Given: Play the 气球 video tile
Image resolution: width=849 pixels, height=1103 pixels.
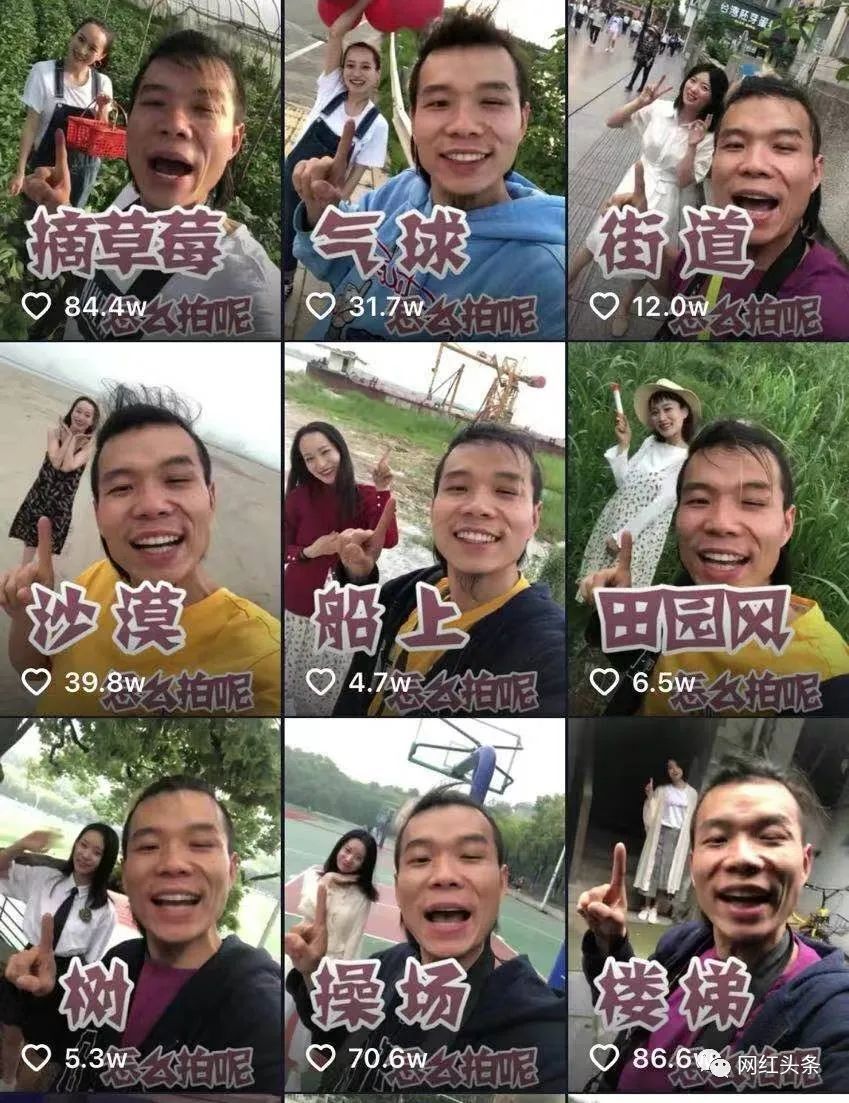Looking at the screenshot, I should pyautogui.click(x=424, y=170).
